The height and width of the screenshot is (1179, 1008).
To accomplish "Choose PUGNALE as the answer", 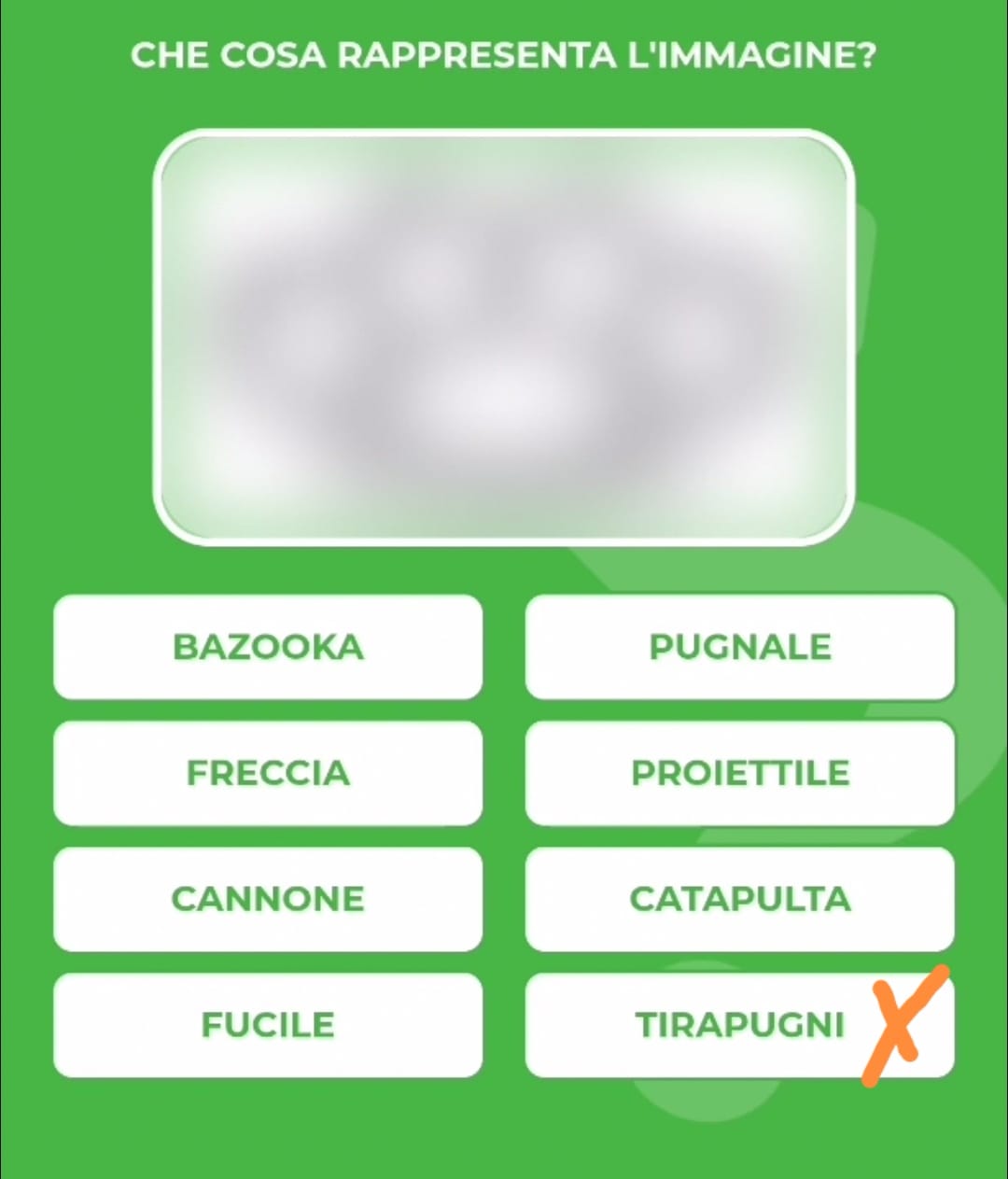I will coord(739,647).
